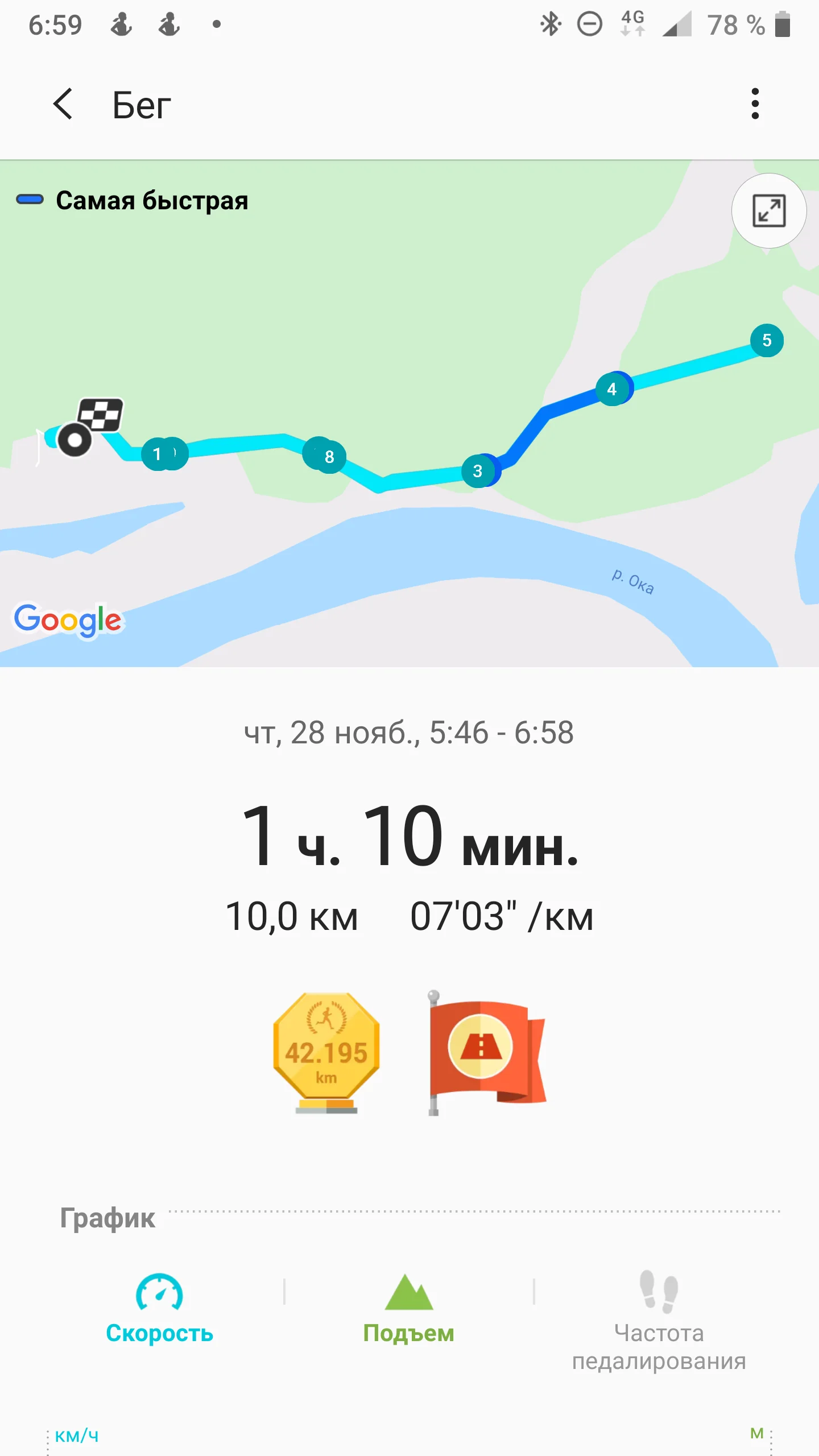Expand the route map to fullscreen
This screenshot has width=819, height=1456.
click(768, 211)
